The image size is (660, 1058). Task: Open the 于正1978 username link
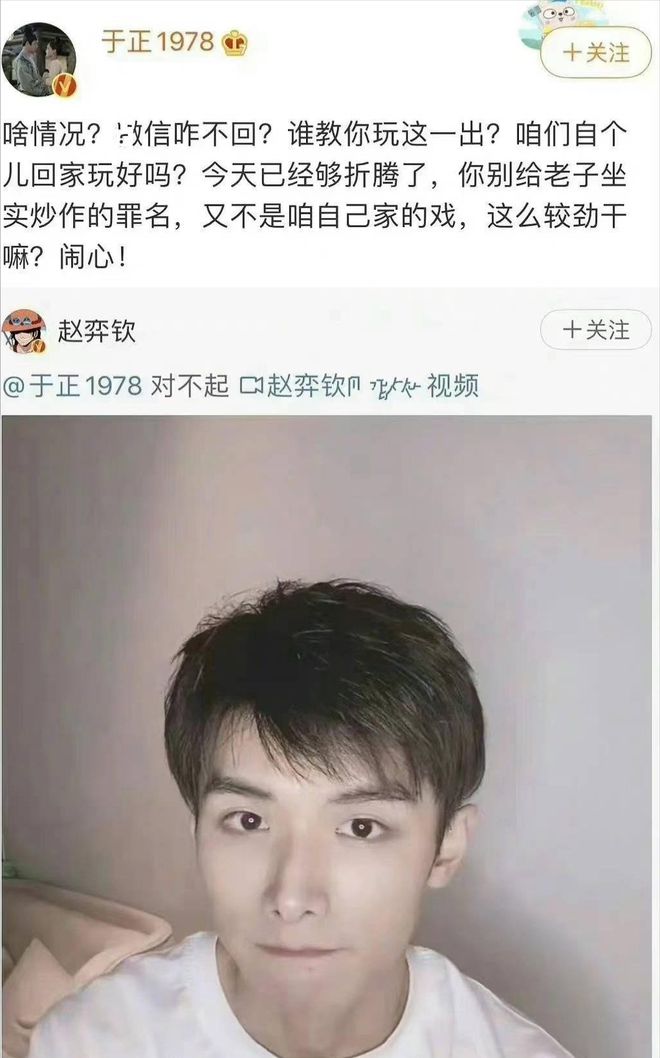coord(157,43)
